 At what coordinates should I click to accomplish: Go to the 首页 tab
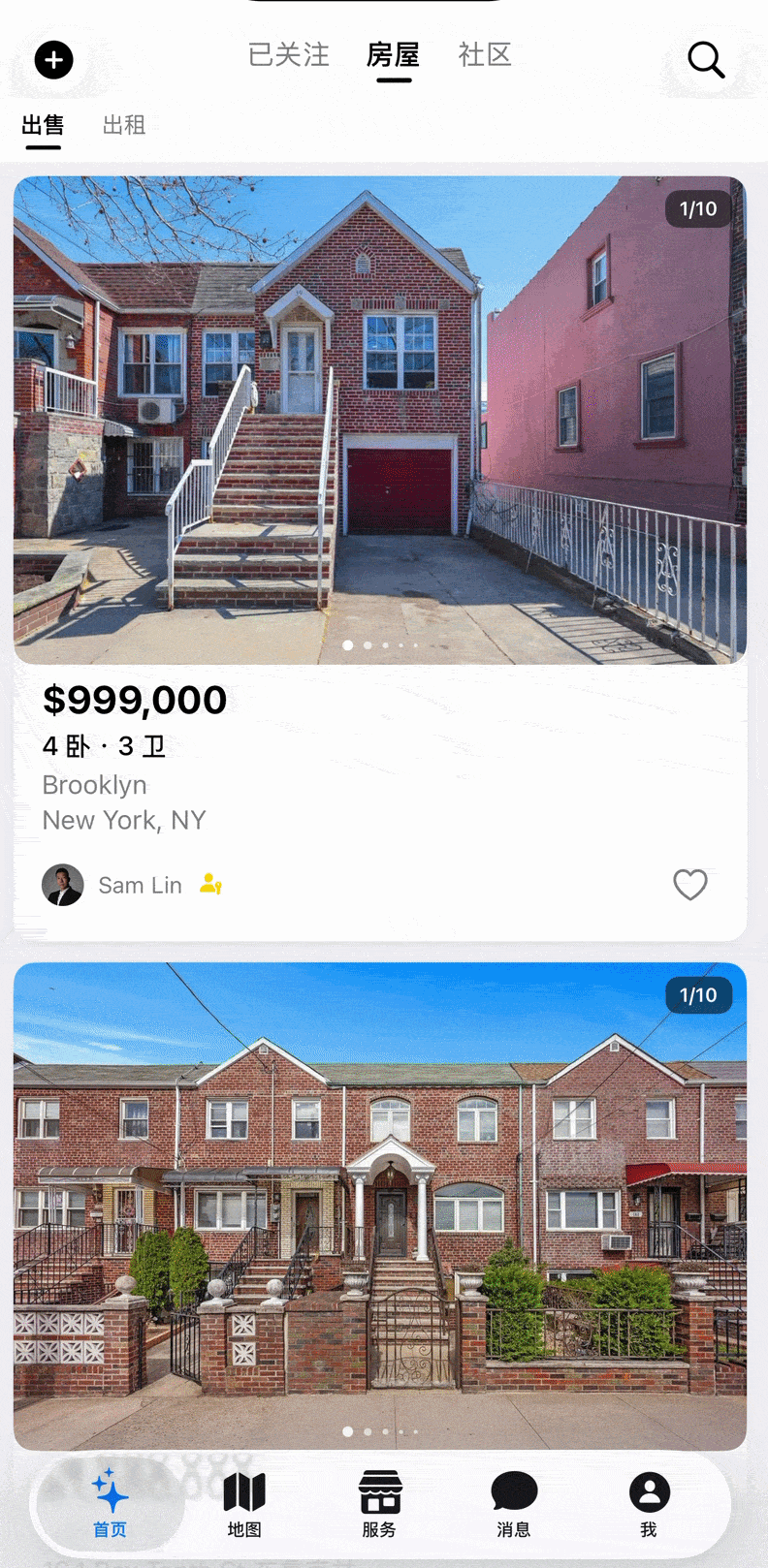[110, 1503]
